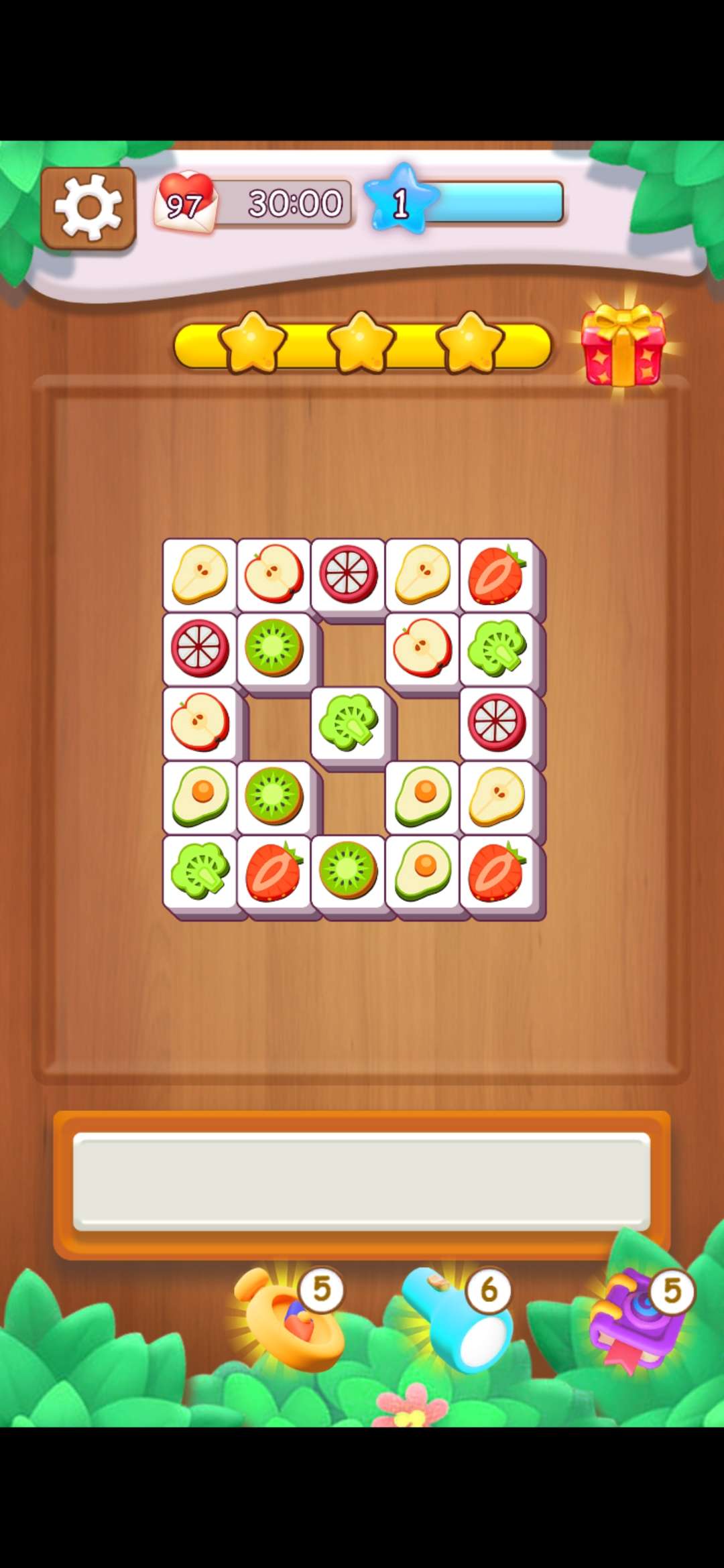Pick the pear tile between mangosteen and strawberry
The height and width of the screenshot is (1568, 724).
422,575
